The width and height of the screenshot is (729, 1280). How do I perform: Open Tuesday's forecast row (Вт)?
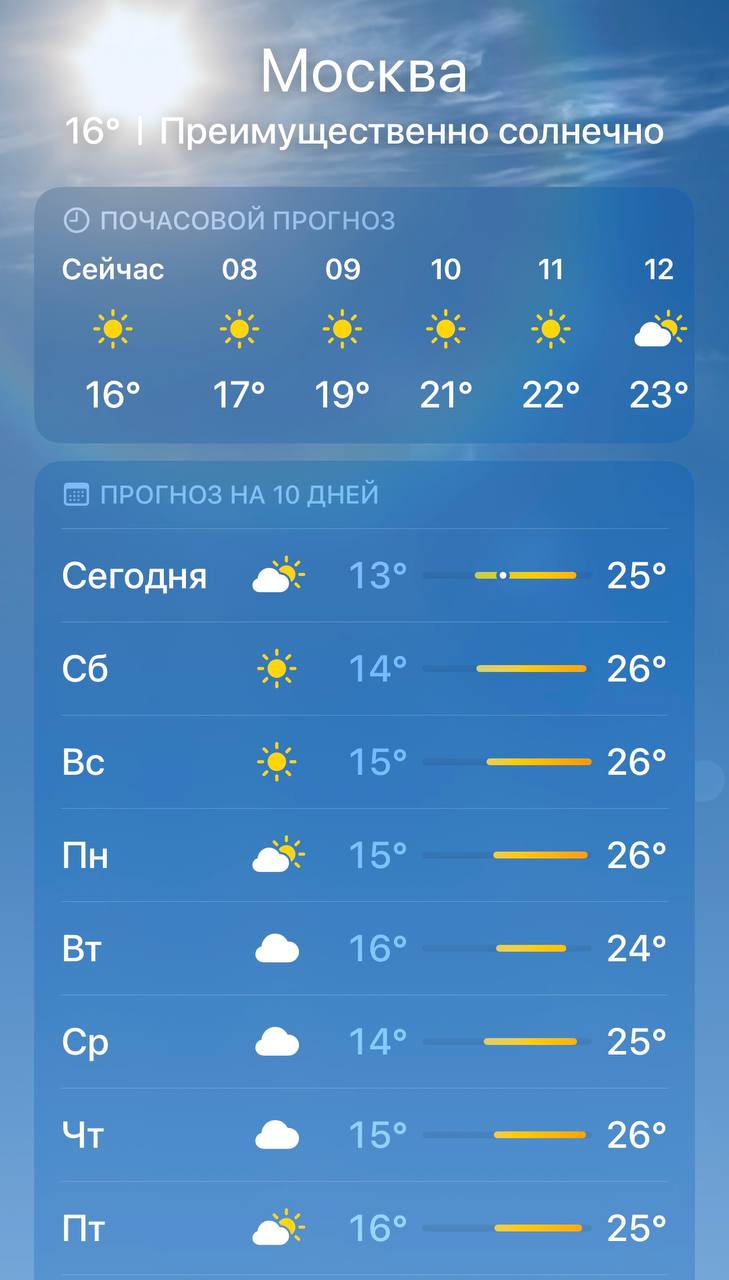click(364, 948)
